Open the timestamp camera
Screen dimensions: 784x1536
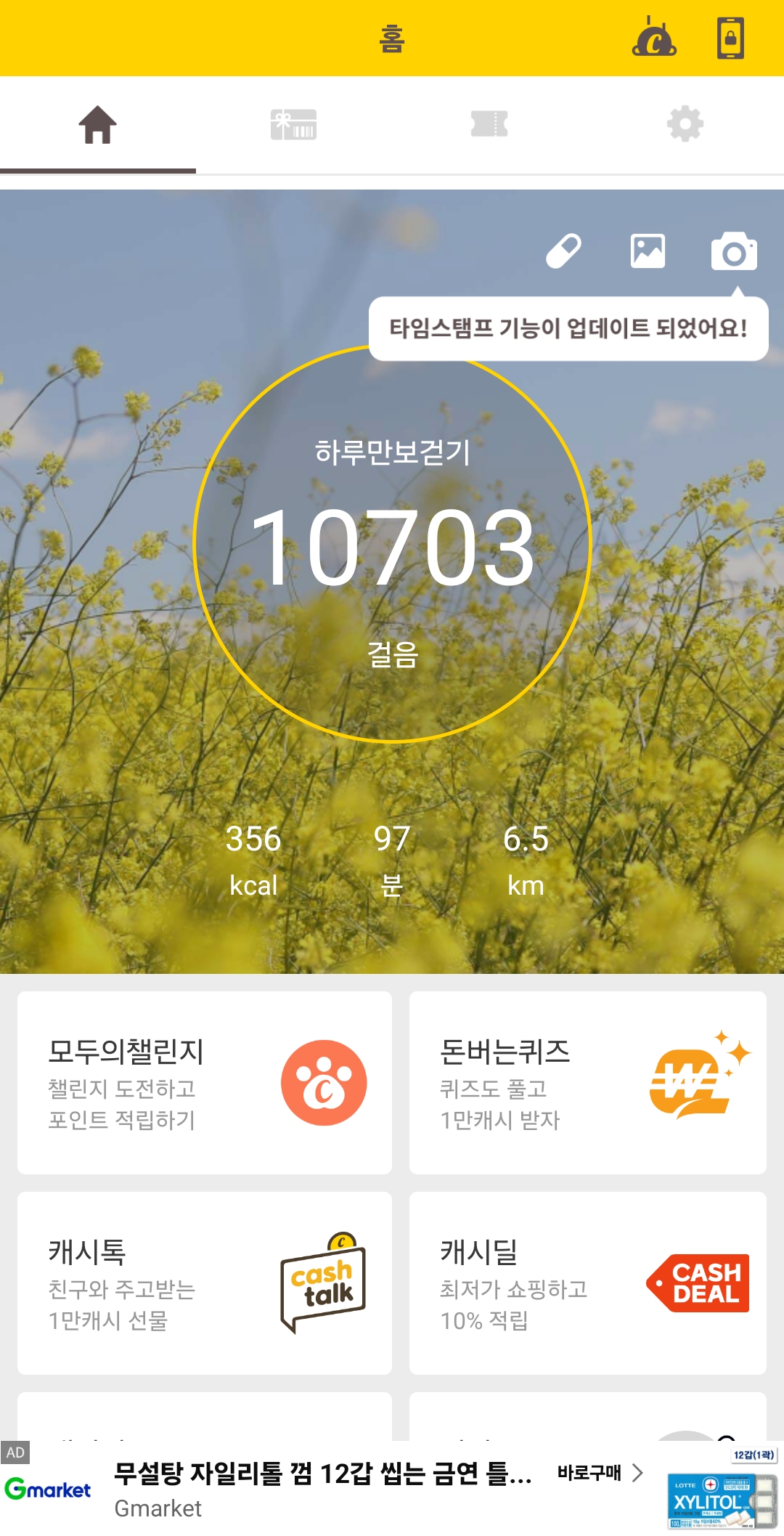coord(733,252)
